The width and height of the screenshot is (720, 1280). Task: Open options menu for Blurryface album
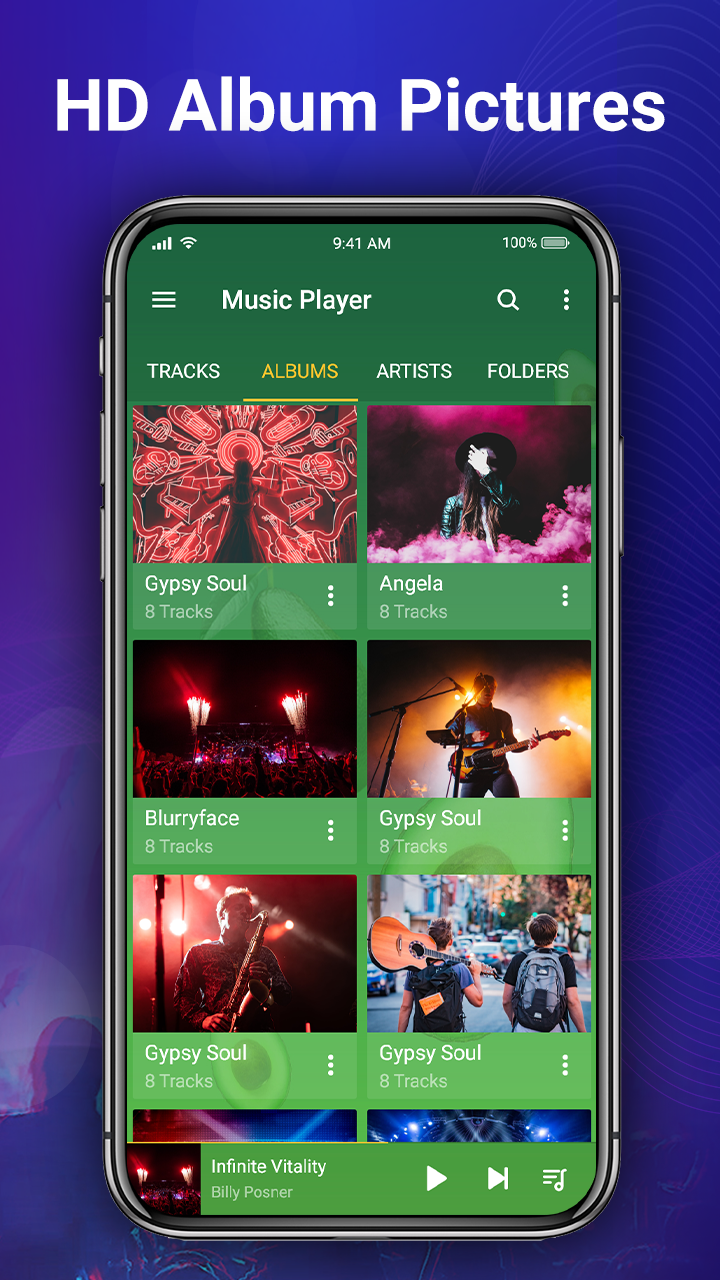pyautogui.click(x=331, y=831)
